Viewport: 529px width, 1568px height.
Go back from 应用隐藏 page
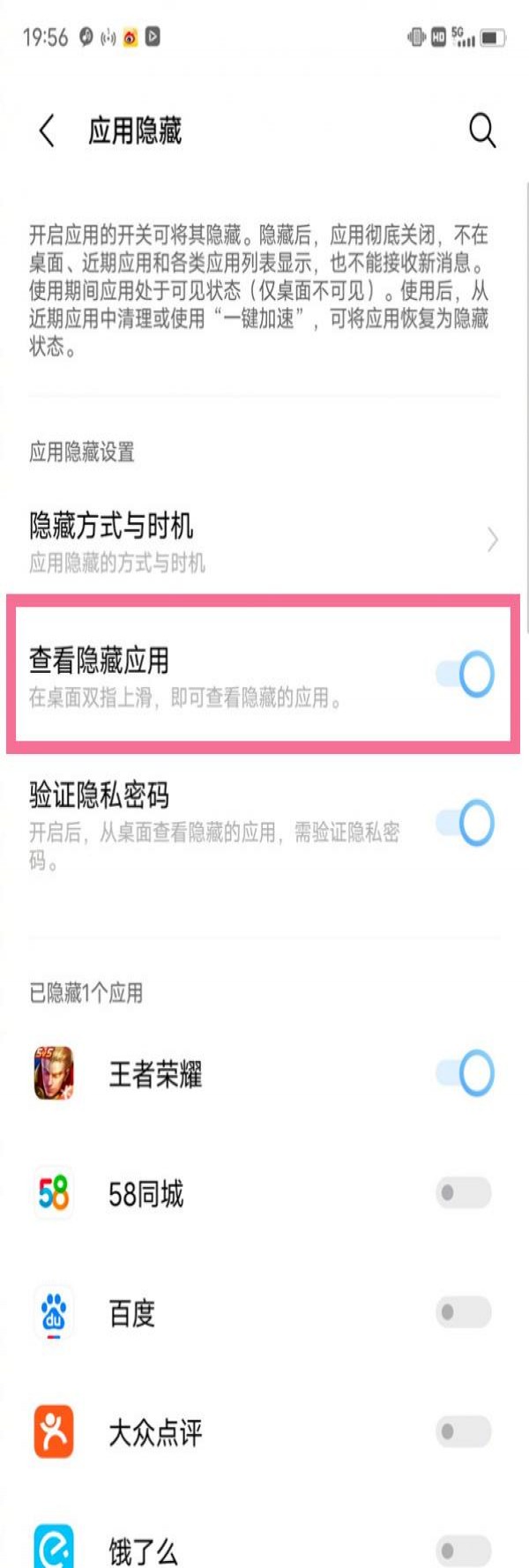[48, 131]
